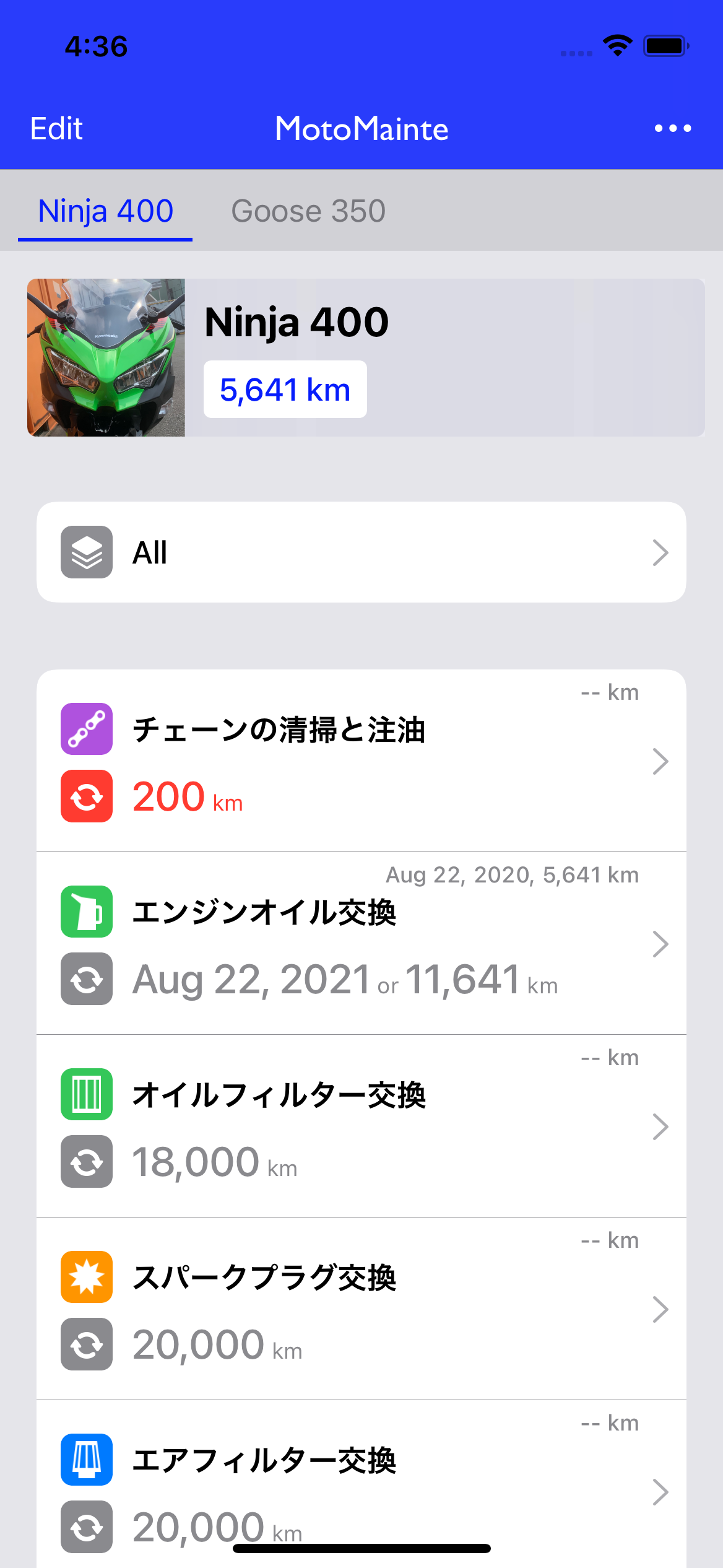Open オイルフィルター交換 maintenance item
Image resolution: width=723 pixels, height=1568 pixels.
tap(361, 1126)
